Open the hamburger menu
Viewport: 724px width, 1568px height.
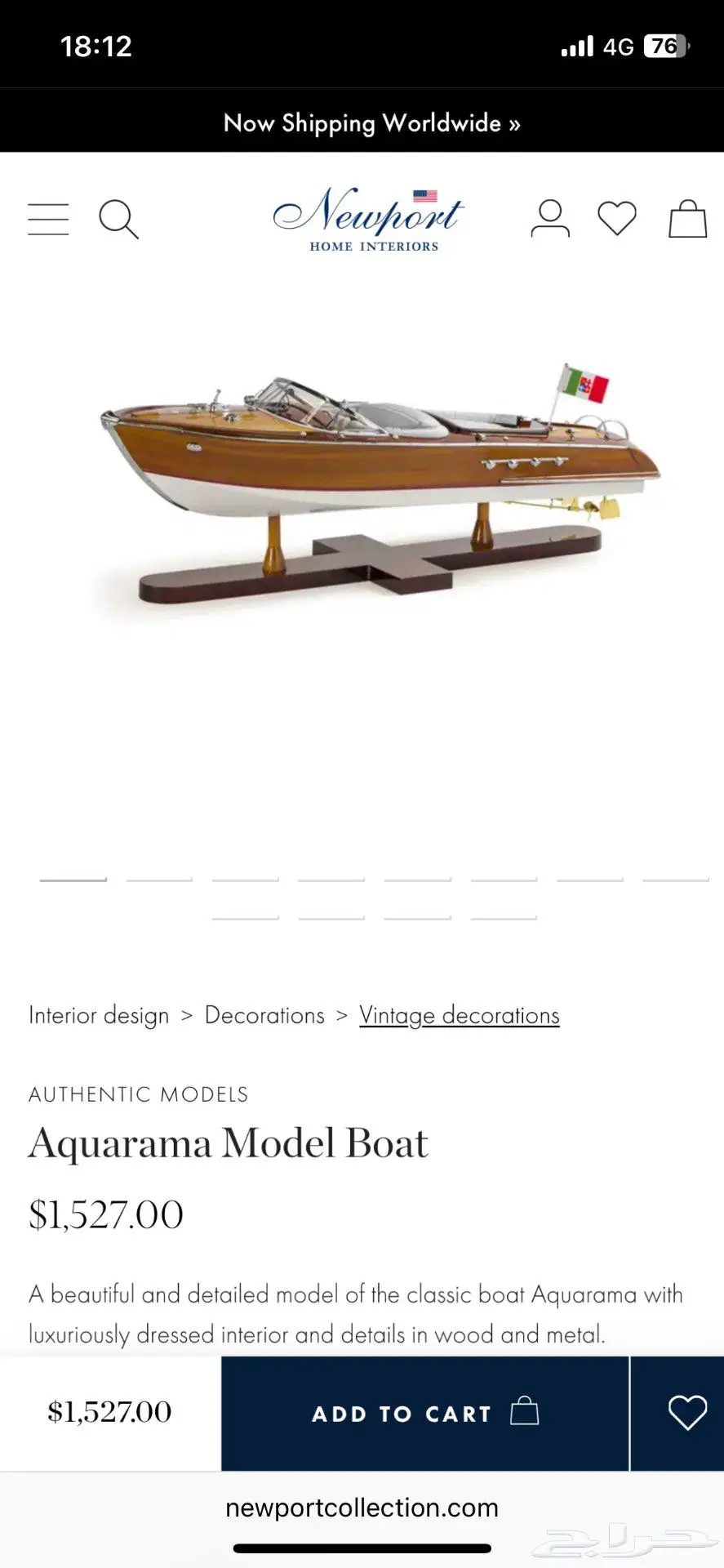pos(48,219)
